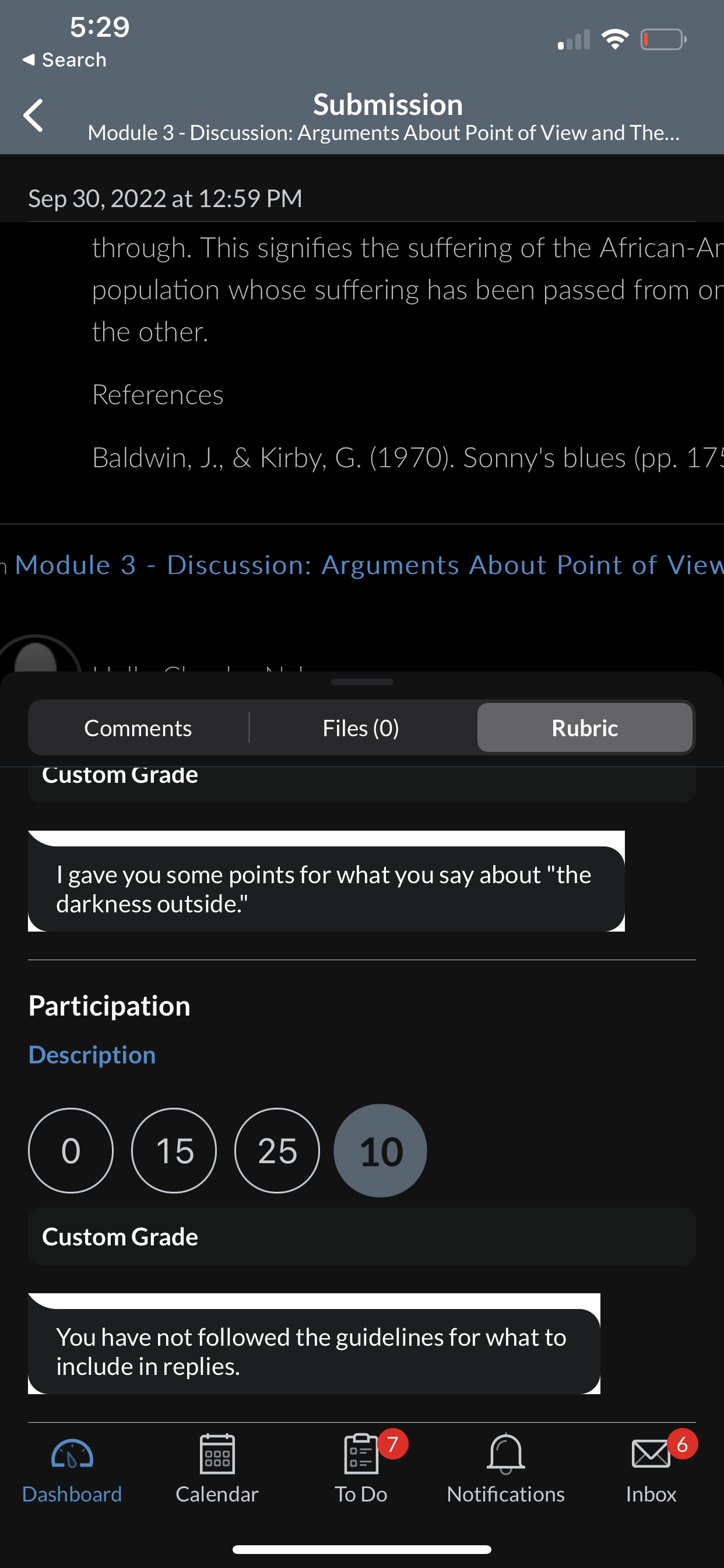Go to the Calendar tab
Viewport: 724px width, 1568px height.
(x=217, y=1471)
